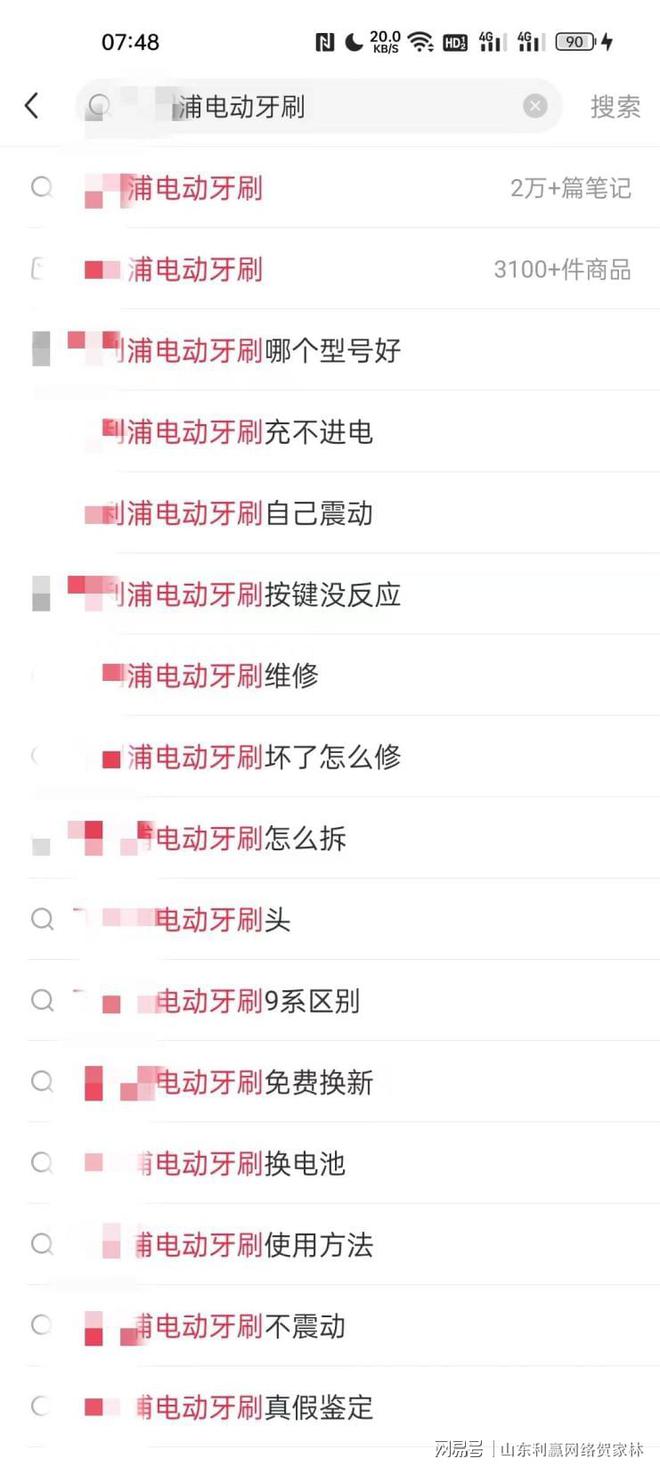The height and width of the screenshot is (1467, 660).
Task: Pick suggestion 电动牙刷不震动
Action: click(330, 1326)
